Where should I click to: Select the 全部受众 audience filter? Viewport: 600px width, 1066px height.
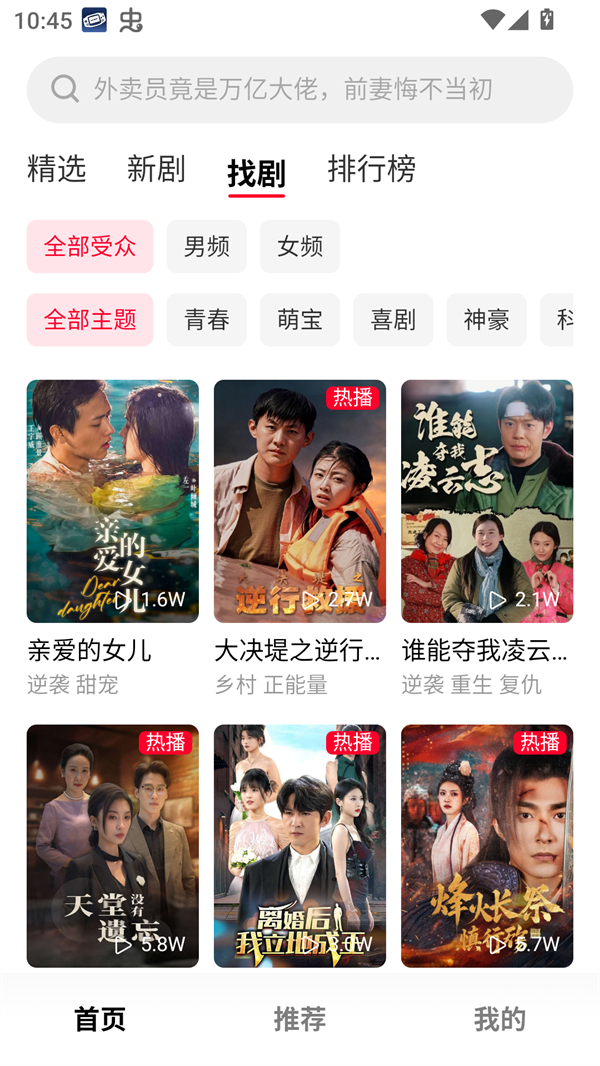(90, 246)
